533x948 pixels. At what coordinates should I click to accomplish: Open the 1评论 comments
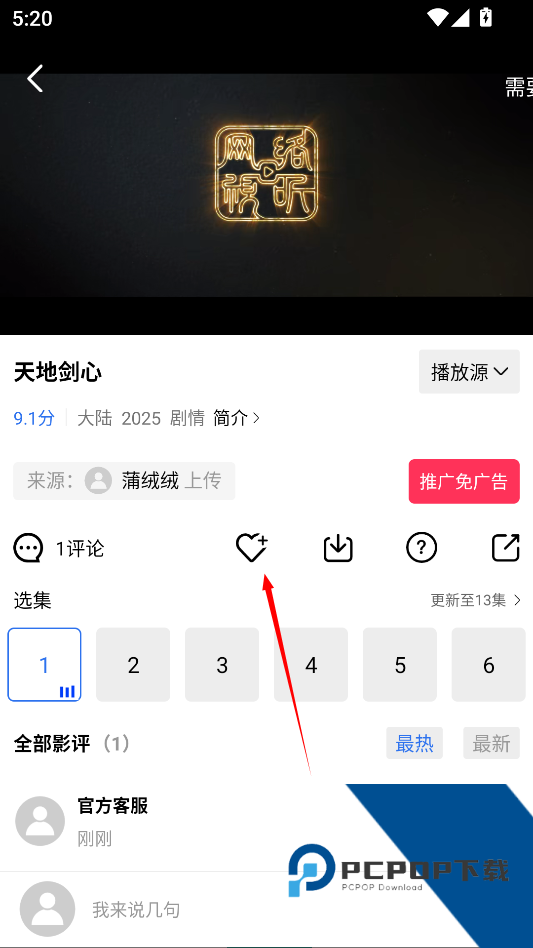click(59, 549)
